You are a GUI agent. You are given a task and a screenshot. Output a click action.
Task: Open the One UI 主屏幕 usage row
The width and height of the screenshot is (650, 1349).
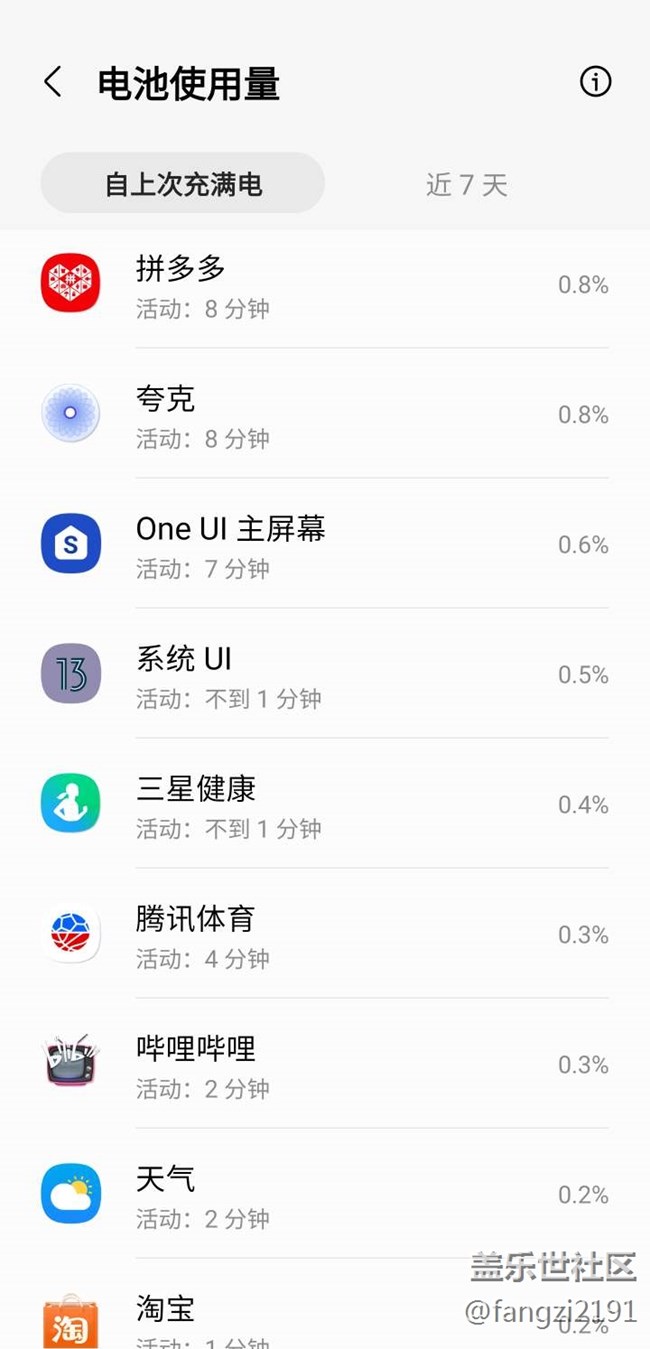pos(324,544)
